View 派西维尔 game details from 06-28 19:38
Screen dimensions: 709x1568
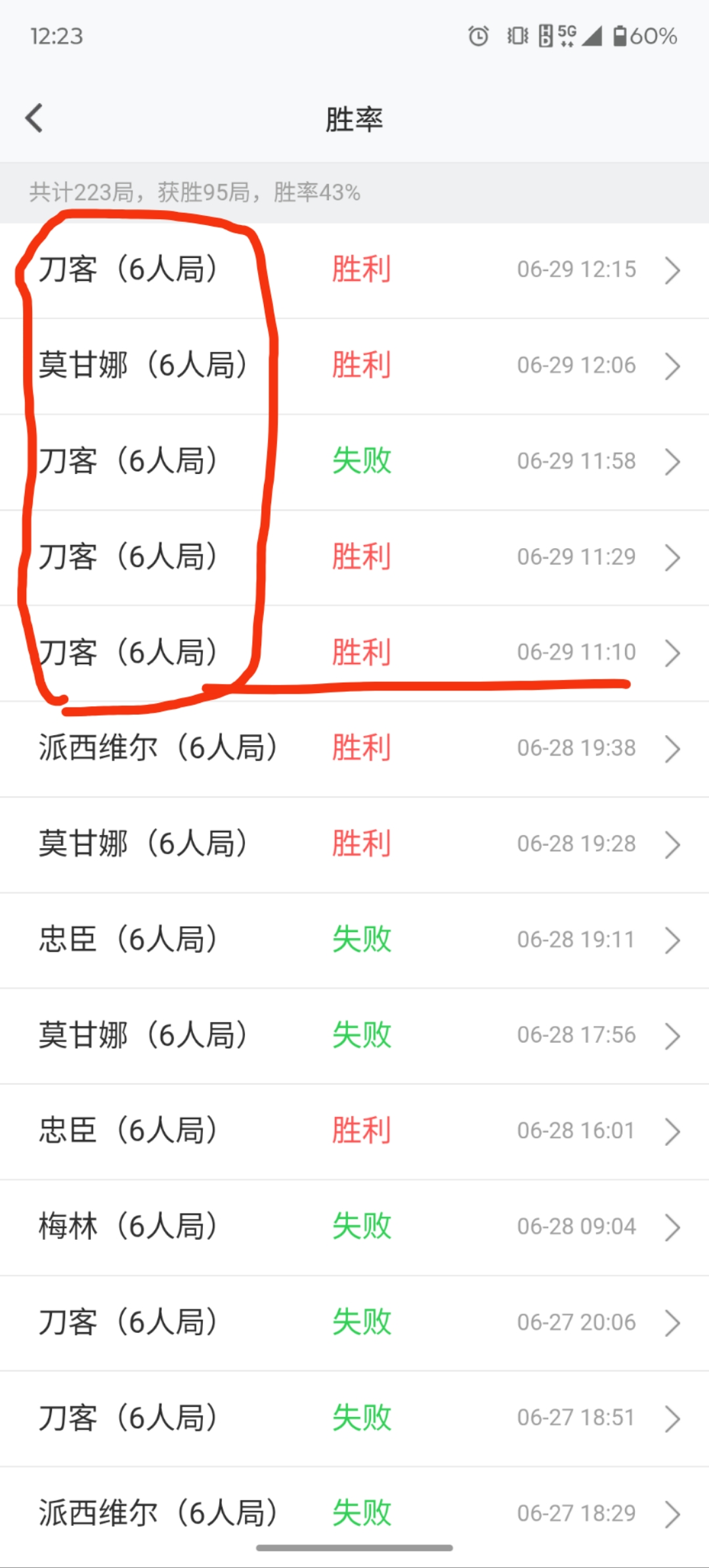point(354,748)
